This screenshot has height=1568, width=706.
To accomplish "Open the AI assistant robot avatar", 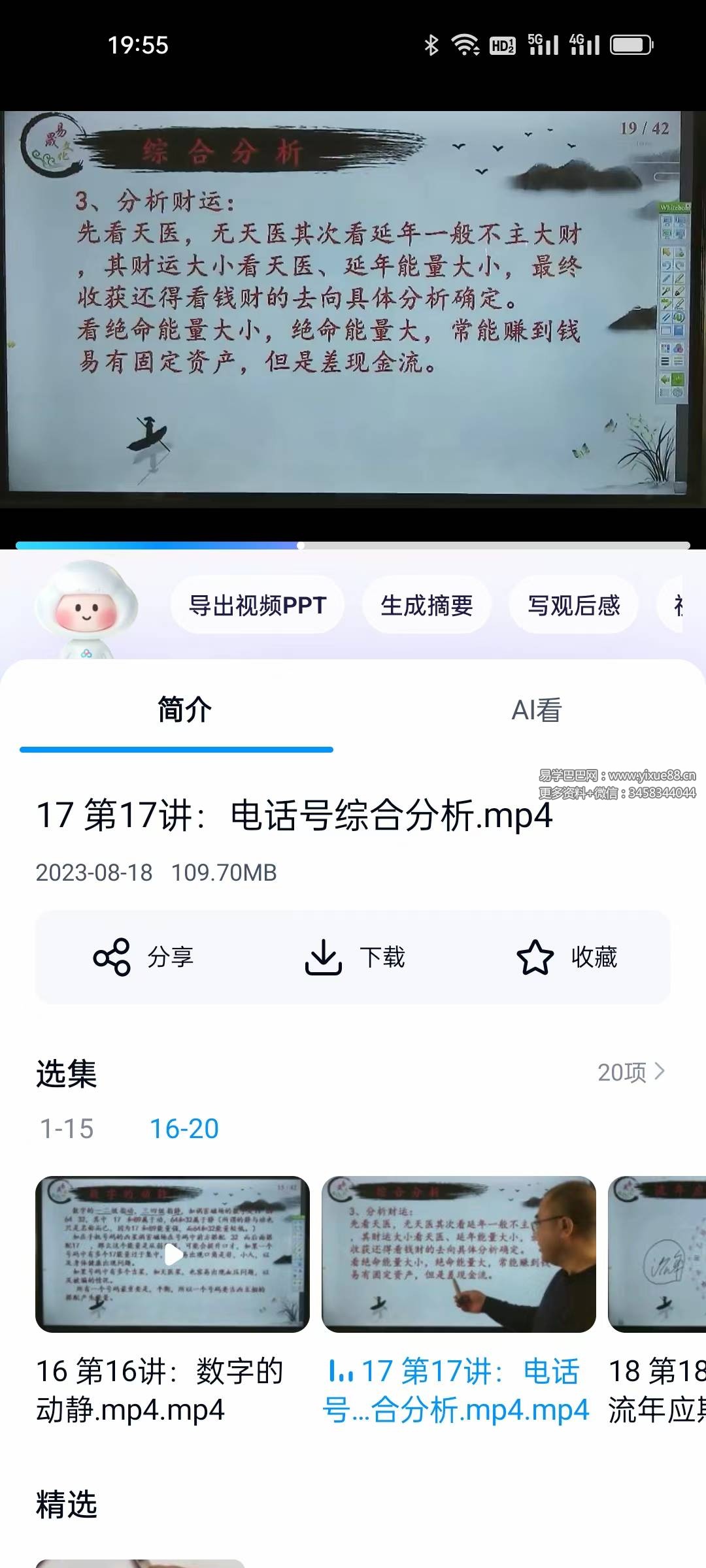I will [x=86, y=608].
